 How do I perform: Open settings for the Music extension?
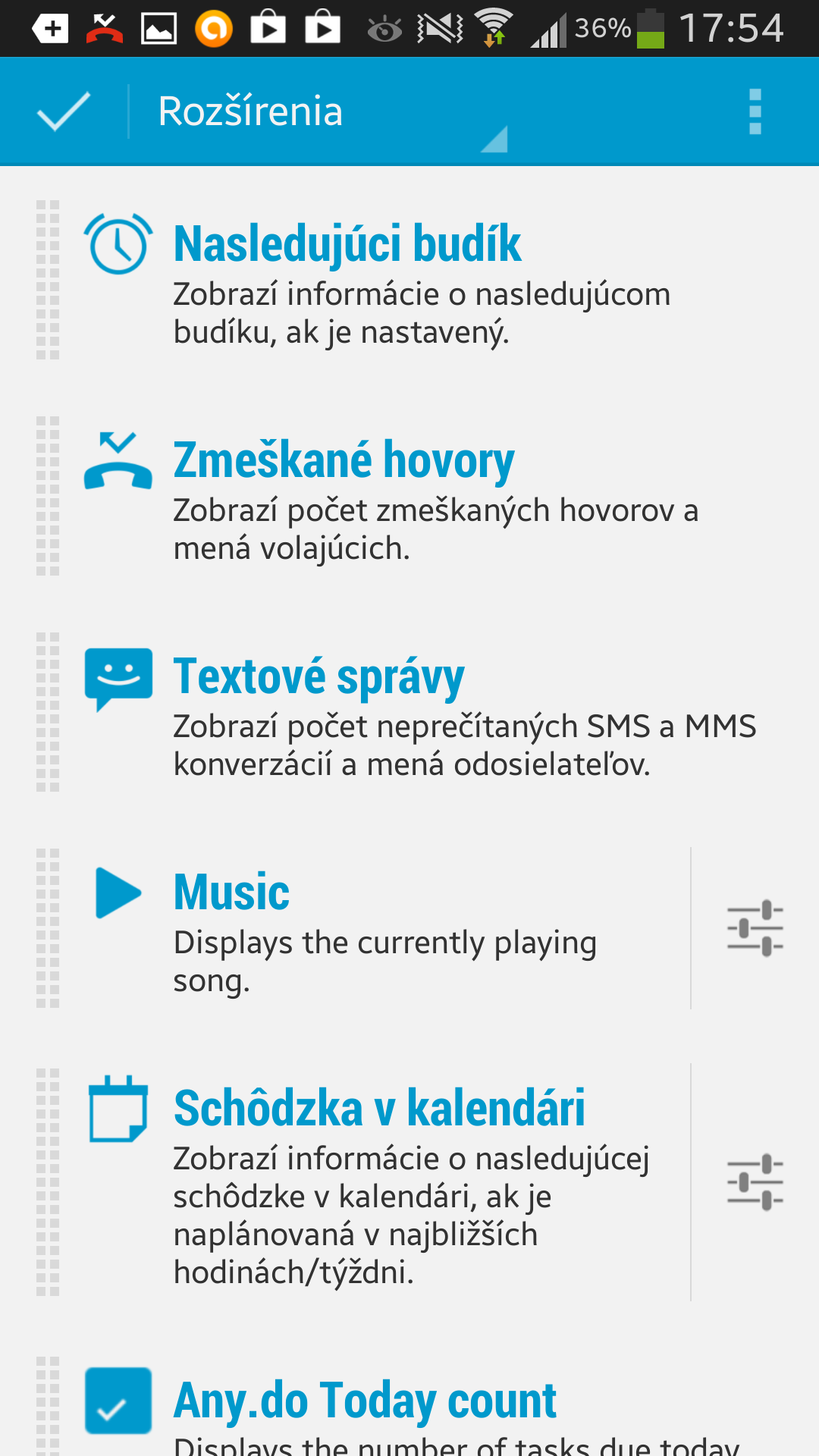[x=755, y=928]
